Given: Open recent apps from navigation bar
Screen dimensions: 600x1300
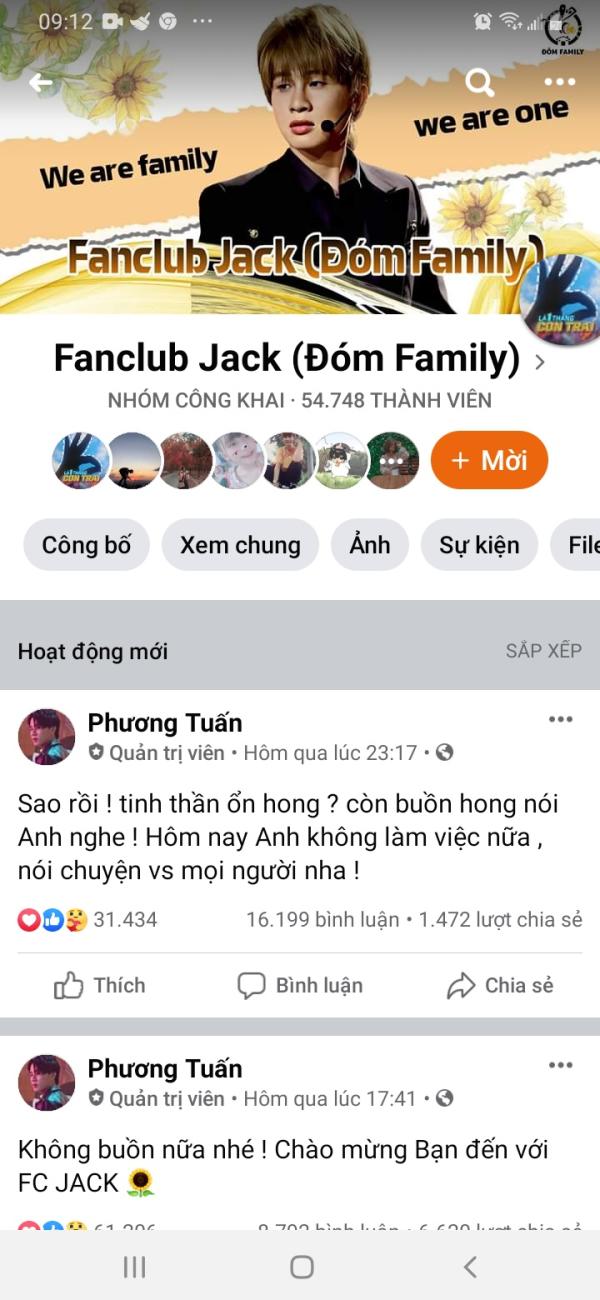Looking at the screenshot, I should [x=134, y=1268].
